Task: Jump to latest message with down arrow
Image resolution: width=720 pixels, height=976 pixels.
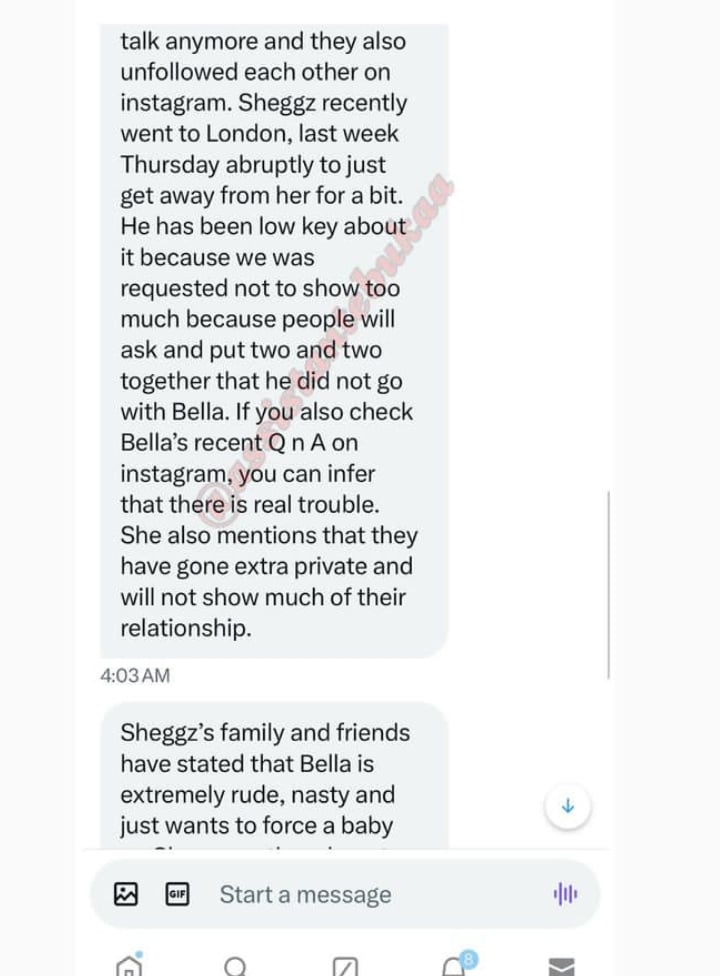Action: click(567, 806)
